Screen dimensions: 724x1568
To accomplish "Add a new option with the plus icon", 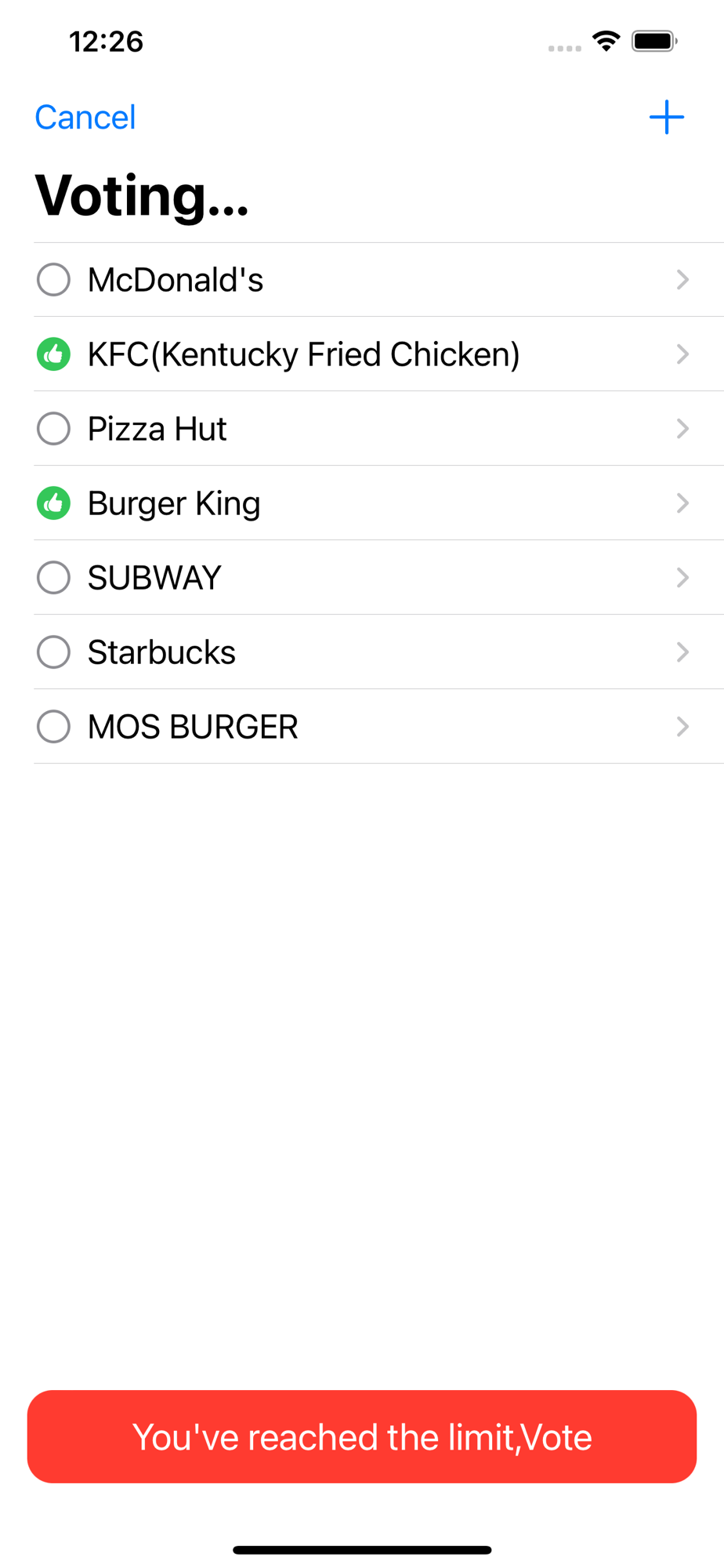I will coord(667,118).
